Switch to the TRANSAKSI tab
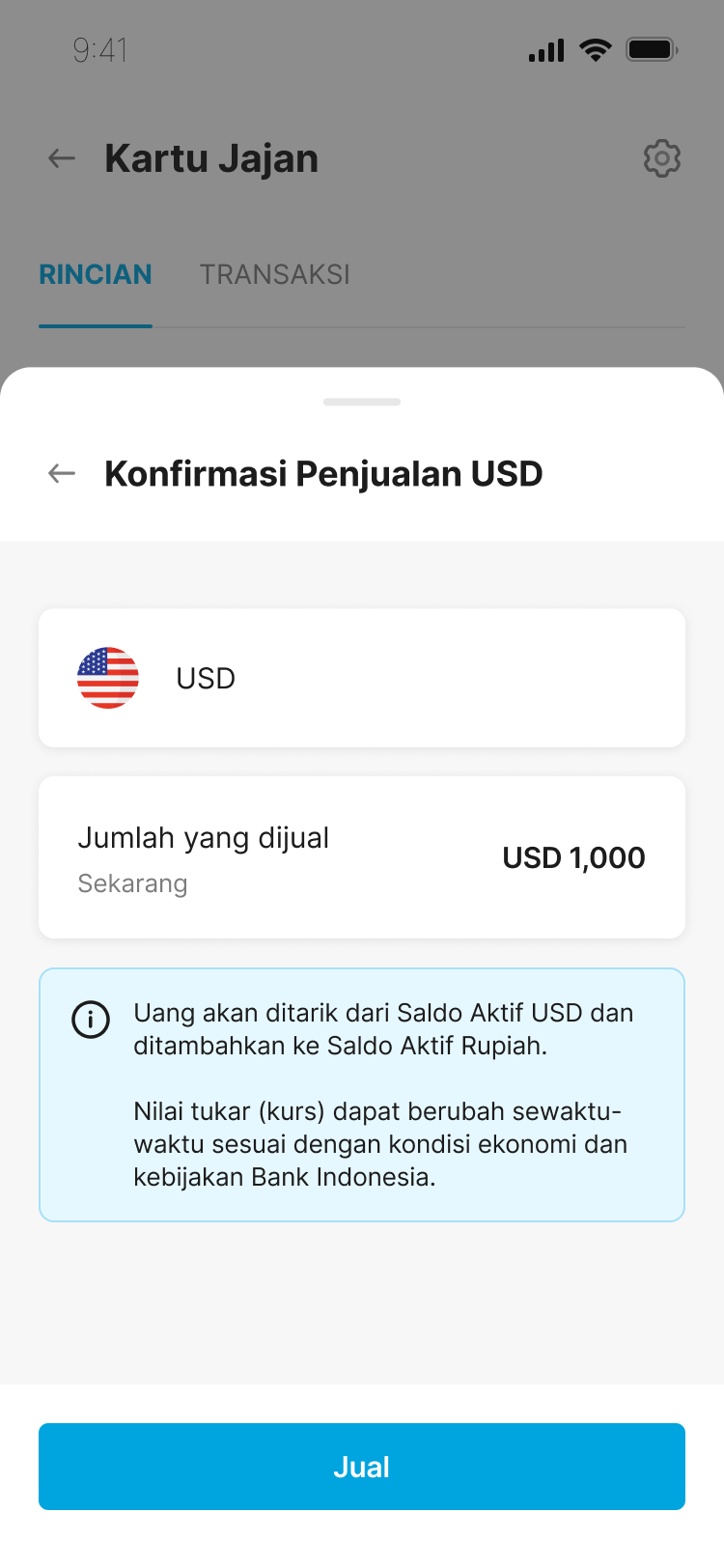 coord(274,275)
